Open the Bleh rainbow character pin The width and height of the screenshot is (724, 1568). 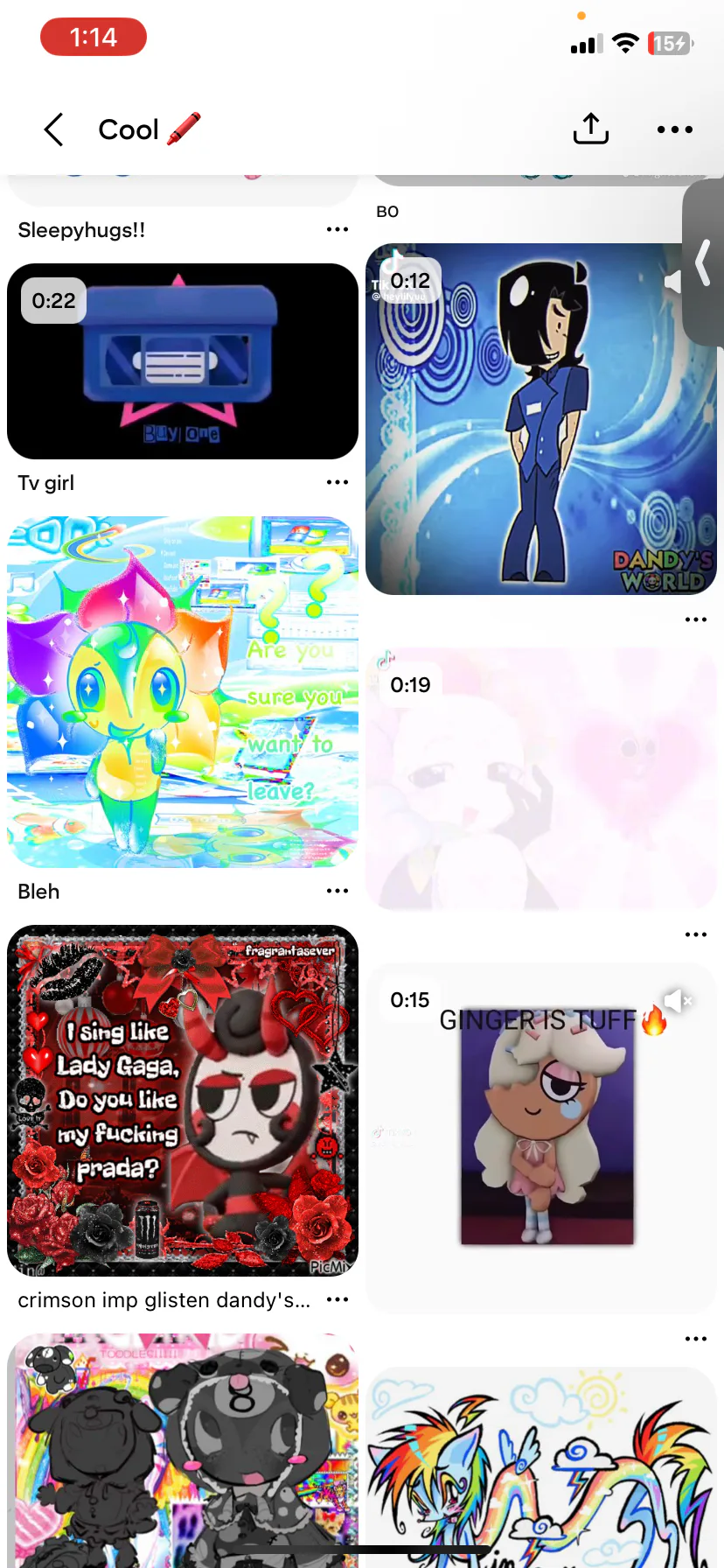point(183,692)
